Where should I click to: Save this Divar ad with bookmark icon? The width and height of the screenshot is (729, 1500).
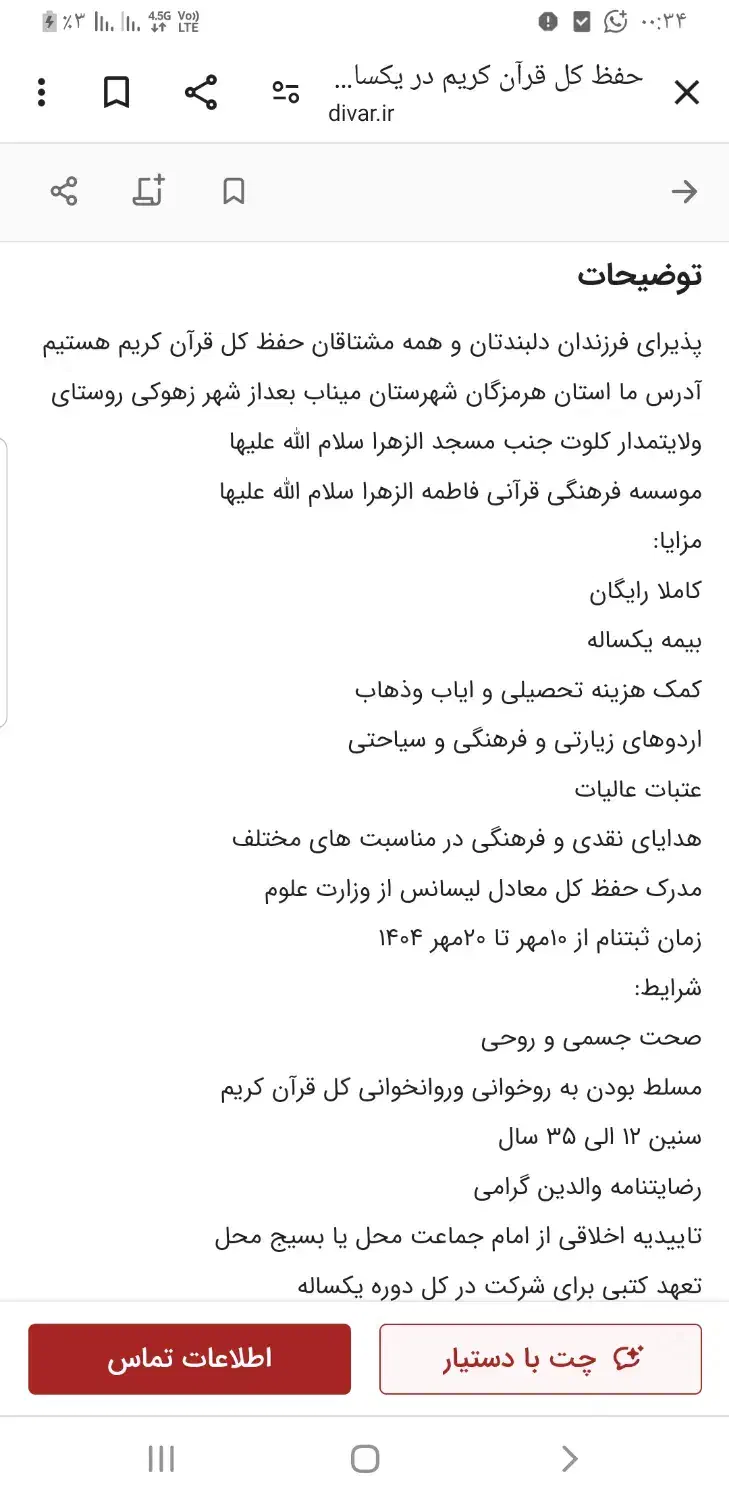(233, 191)
